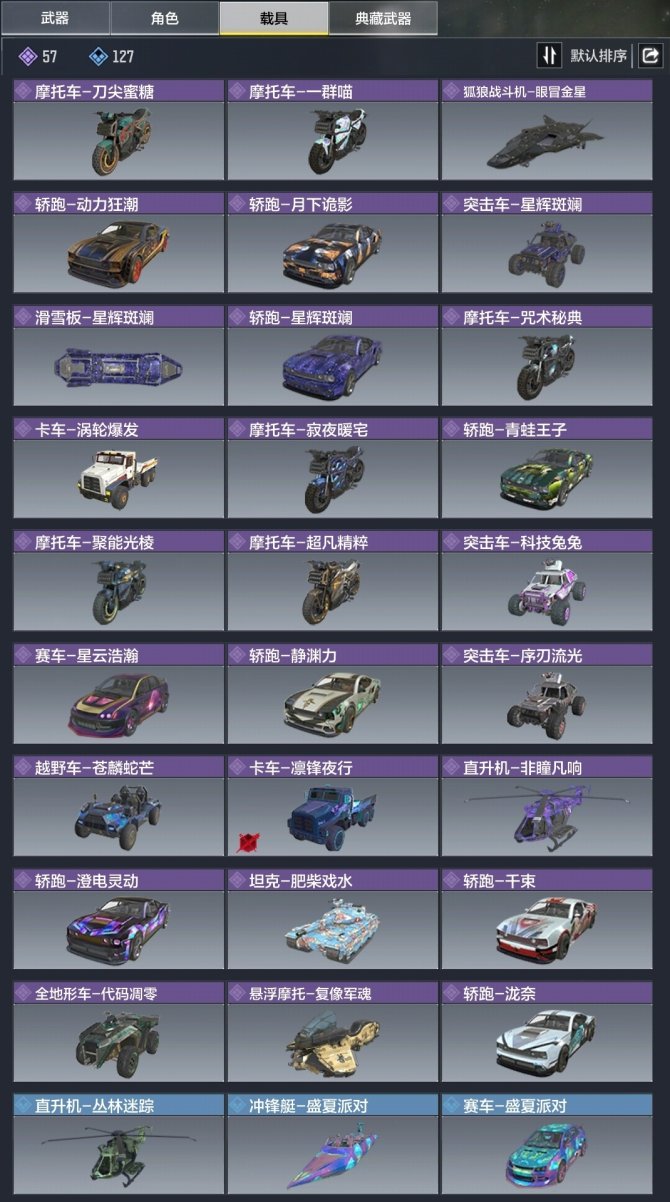Select 直升机-丛林迷踪 card
670x1202 pixels.
tap(118, 1152)
